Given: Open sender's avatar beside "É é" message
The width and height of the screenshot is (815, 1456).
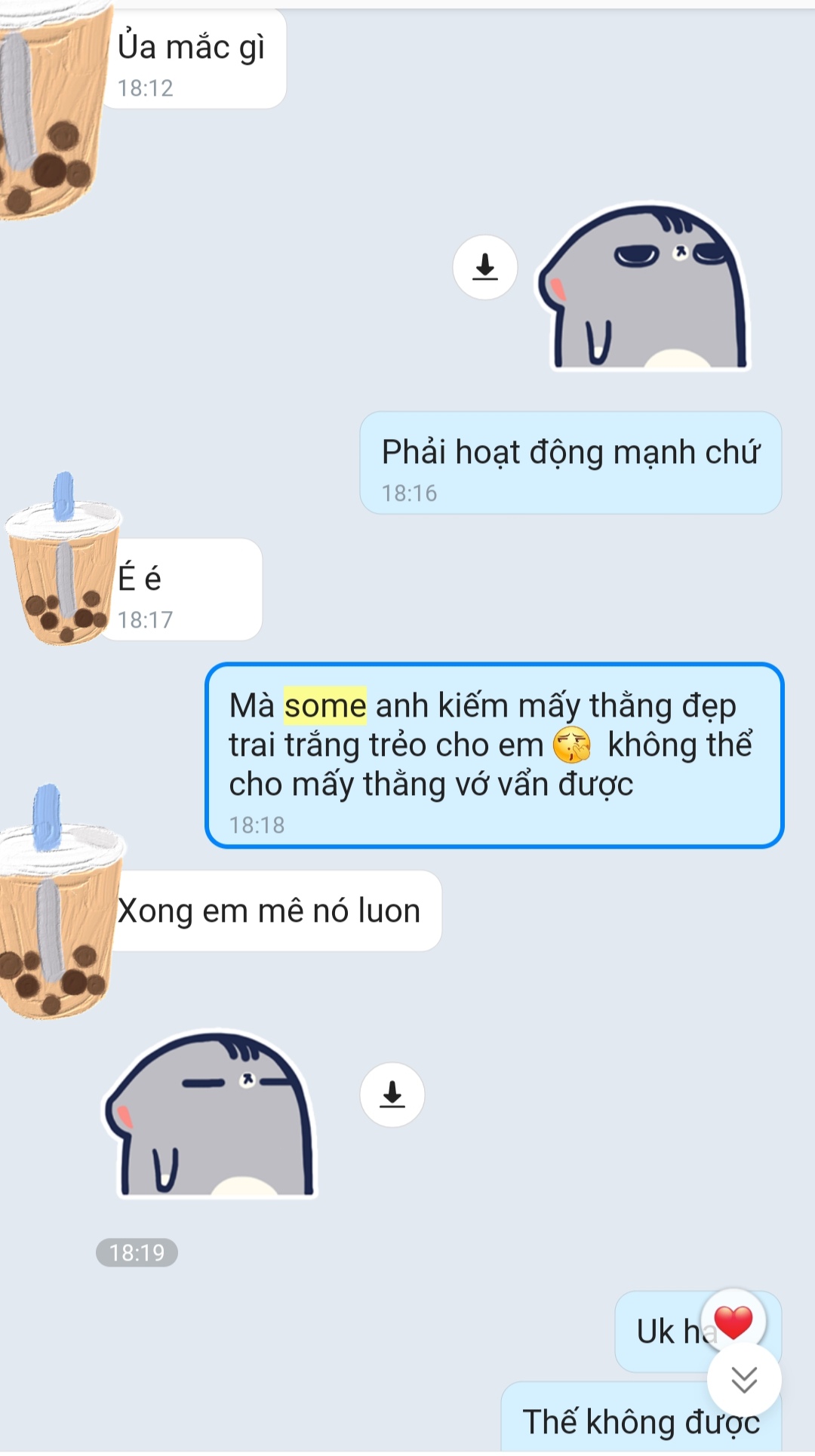Looking at the screenshot, I should [63, 562].
